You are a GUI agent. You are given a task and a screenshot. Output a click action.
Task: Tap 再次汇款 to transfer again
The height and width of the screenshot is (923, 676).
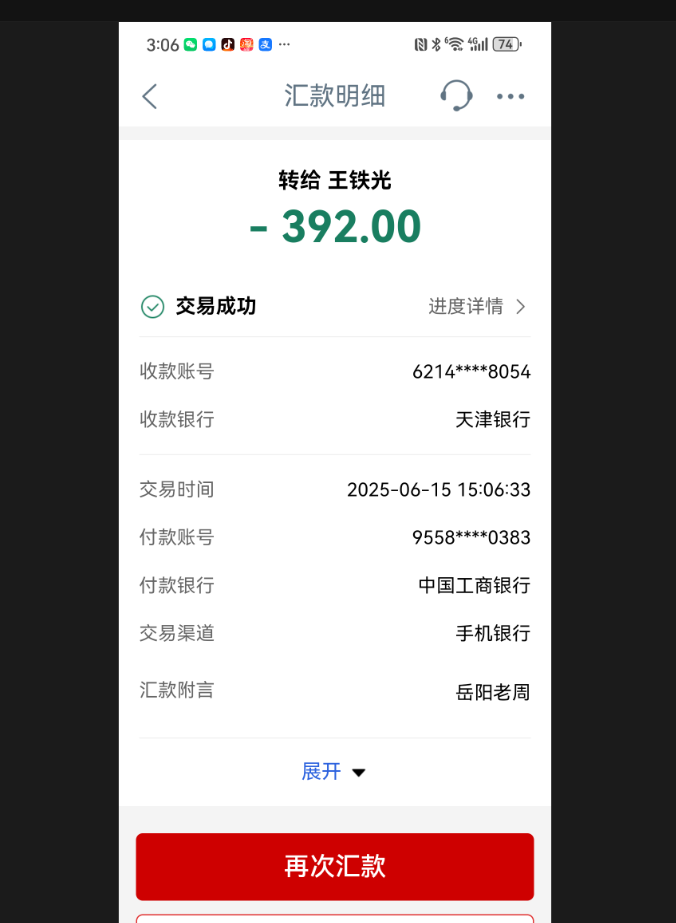335,866
